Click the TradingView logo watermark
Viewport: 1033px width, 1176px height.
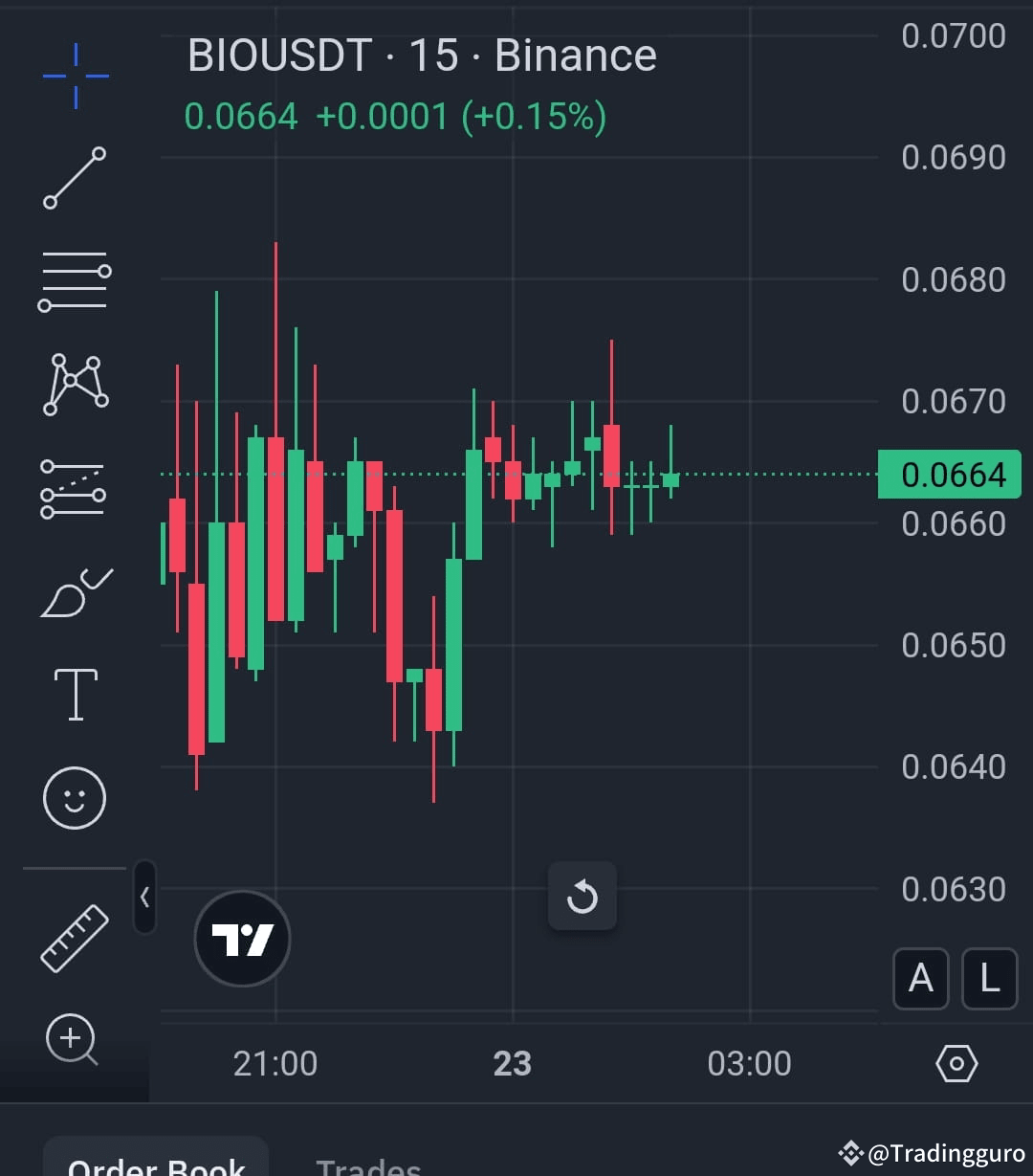[241, 939]
